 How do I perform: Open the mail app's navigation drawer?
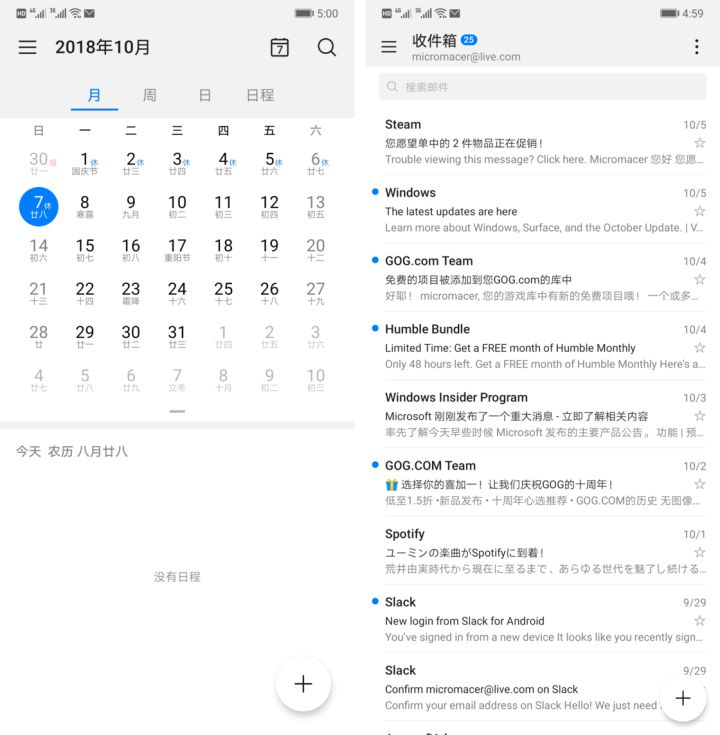[389, 47]
